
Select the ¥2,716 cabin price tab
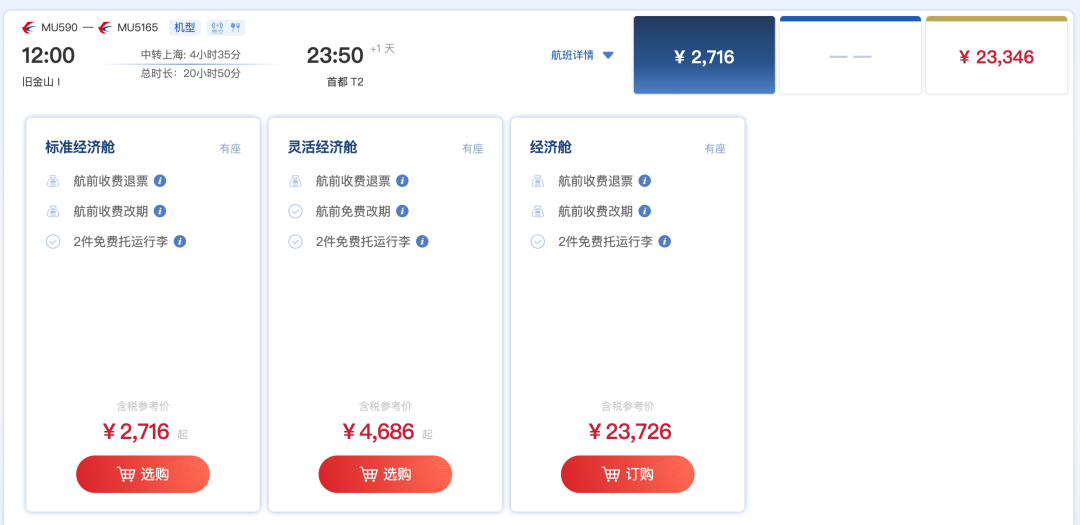click(x=704, y=57)
